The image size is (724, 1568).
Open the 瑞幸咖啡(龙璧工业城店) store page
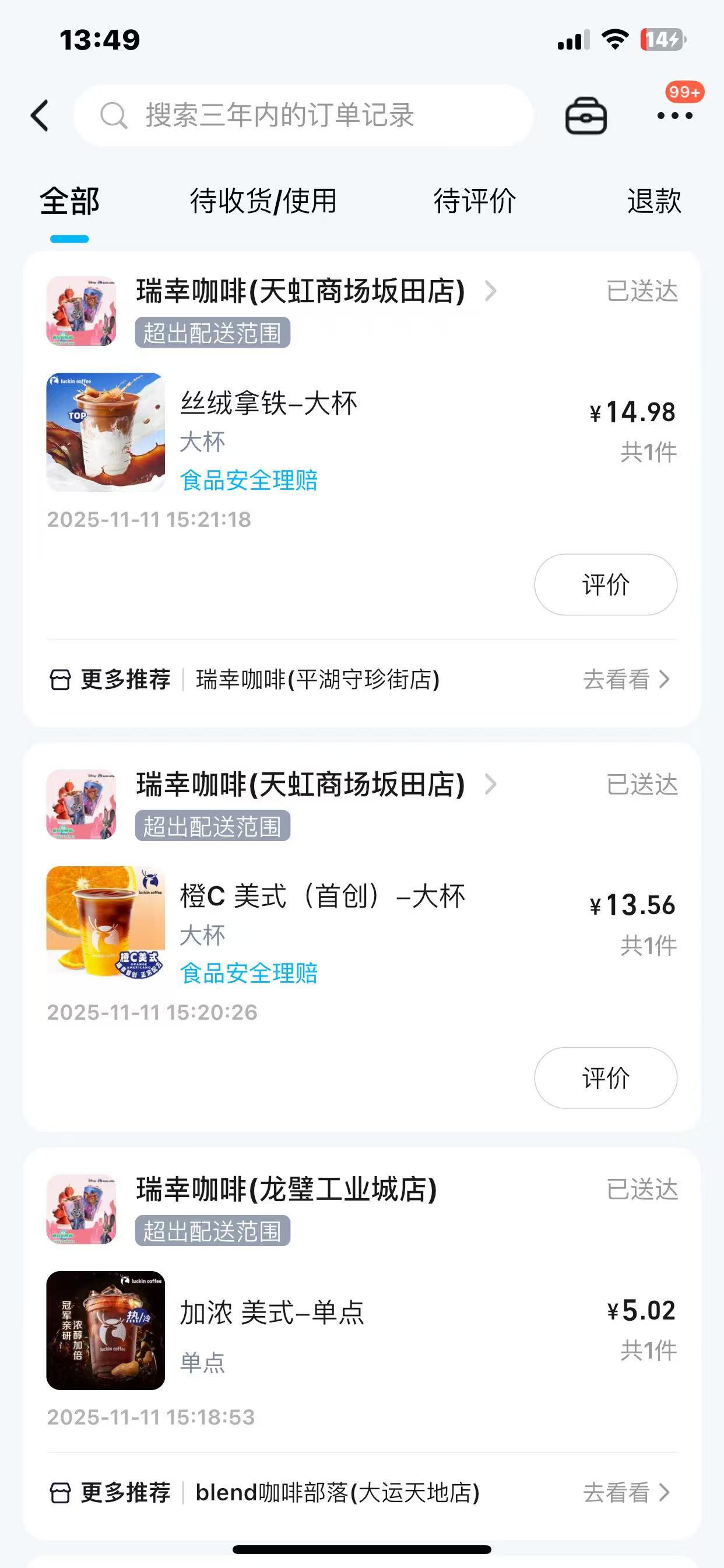286,1189
